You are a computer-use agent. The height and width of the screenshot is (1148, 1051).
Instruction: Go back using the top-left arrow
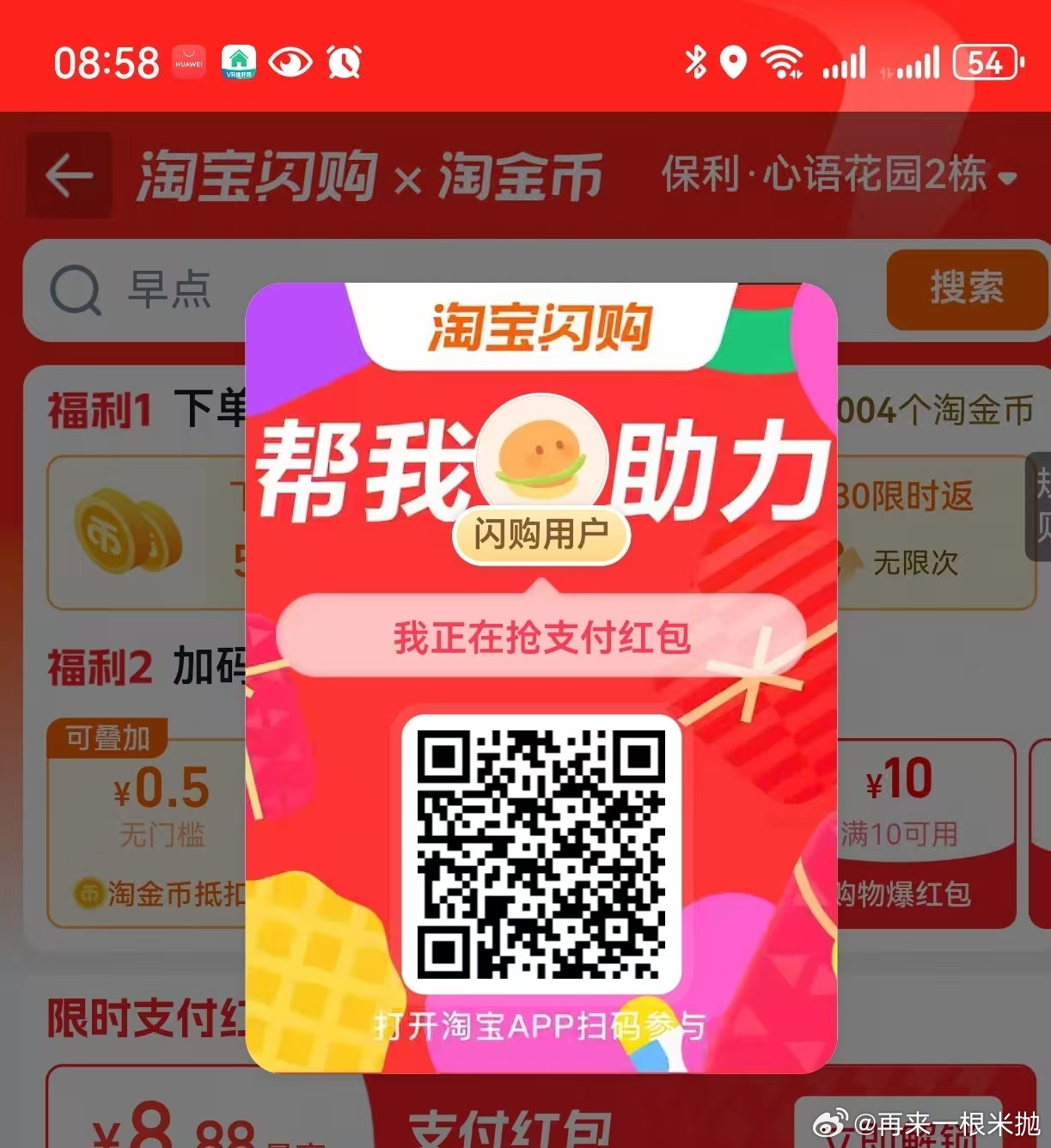pos(69,176)
